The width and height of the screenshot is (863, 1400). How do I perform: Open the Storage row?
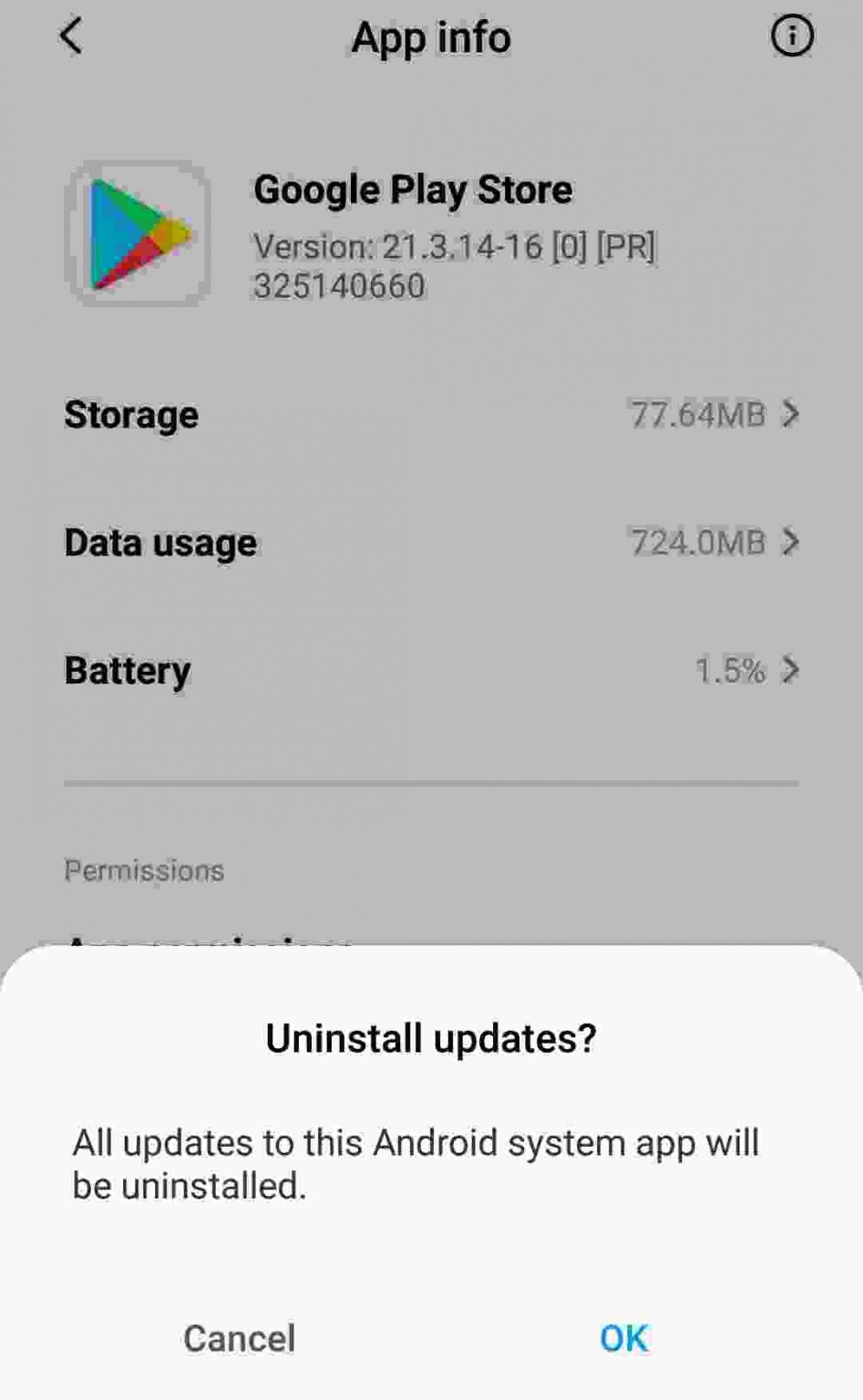(431, 415)
